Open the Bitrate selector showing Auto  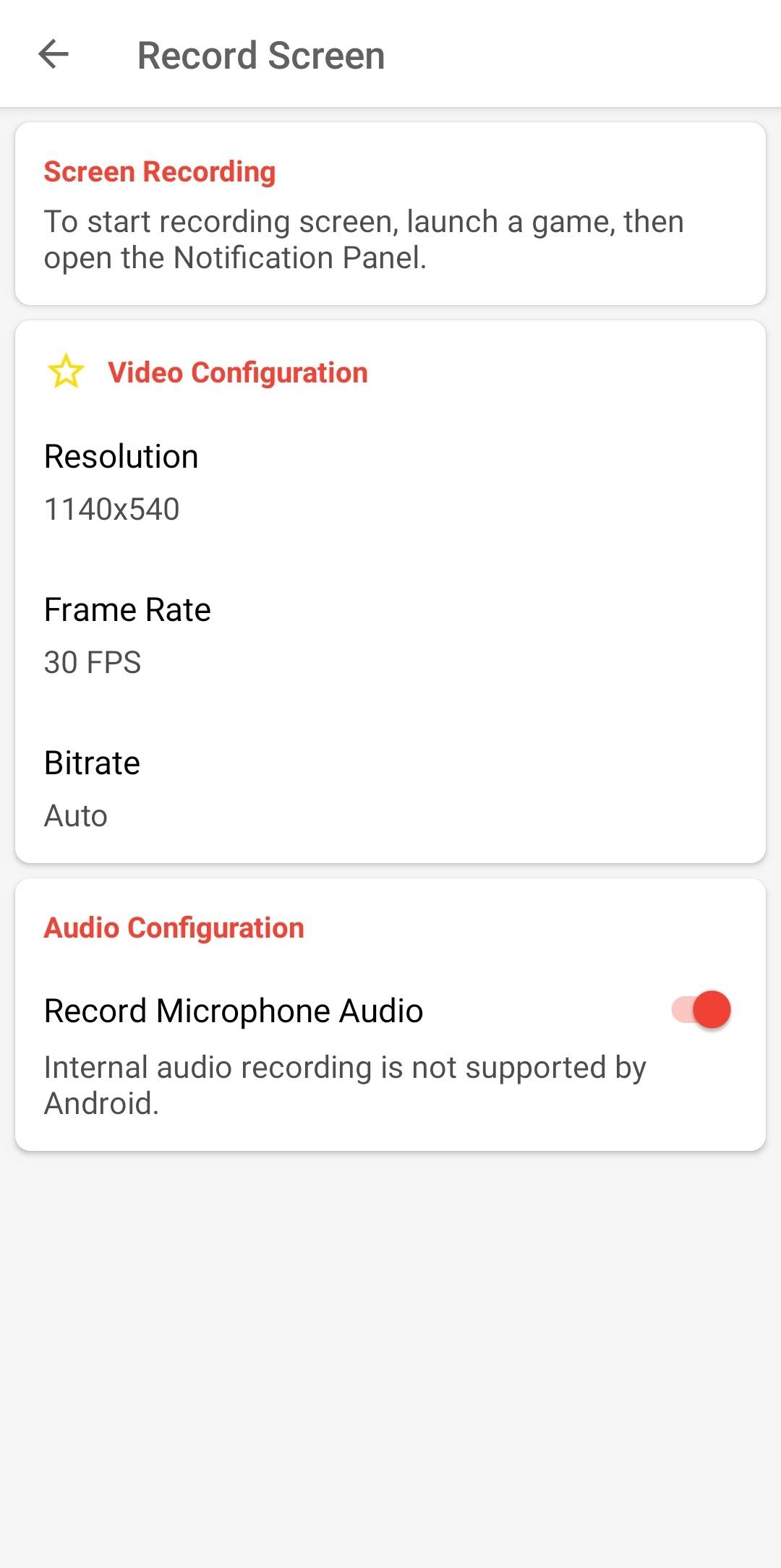(x=92, y=763)
